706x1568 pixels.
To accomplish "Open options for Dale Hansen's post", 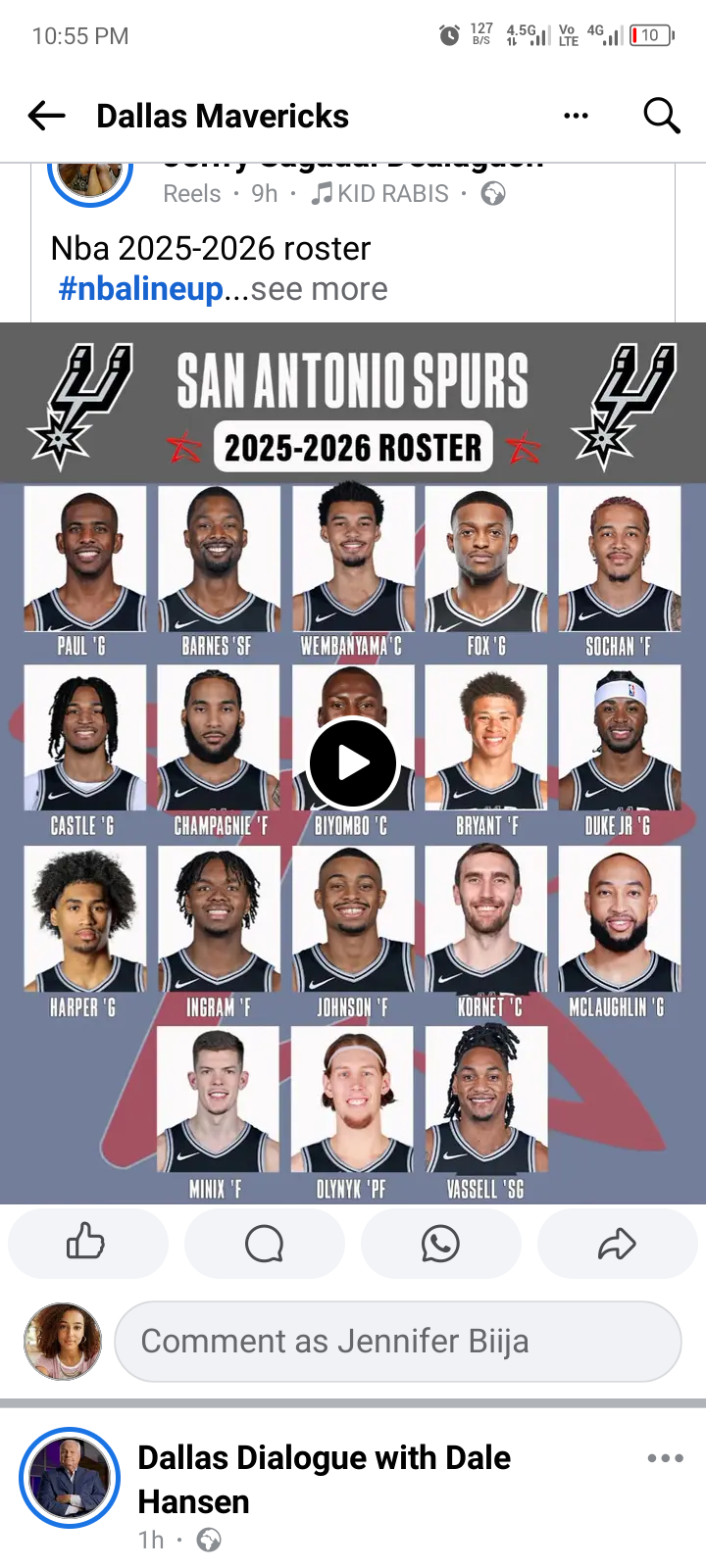I will point(665,1458).
